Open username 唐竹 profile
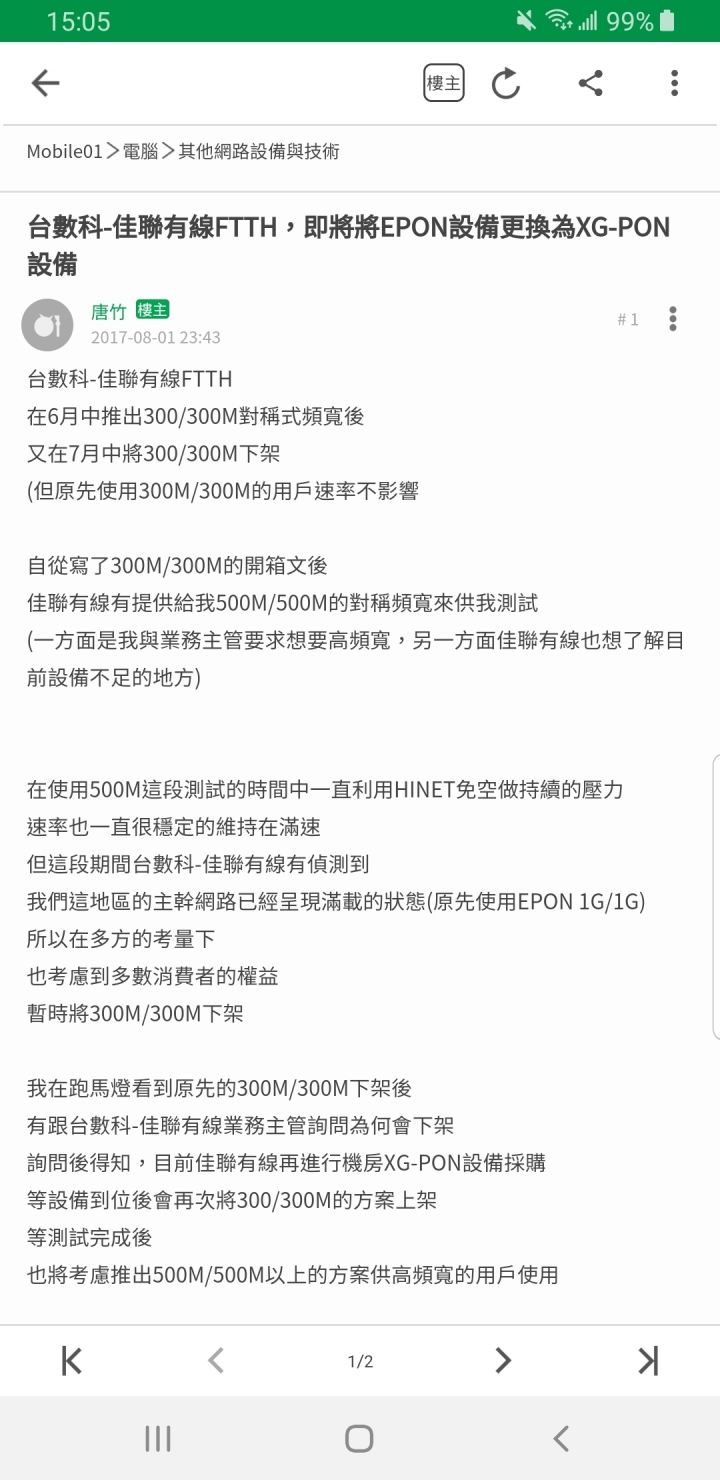The image size is (720, 1480). (109, 312)
